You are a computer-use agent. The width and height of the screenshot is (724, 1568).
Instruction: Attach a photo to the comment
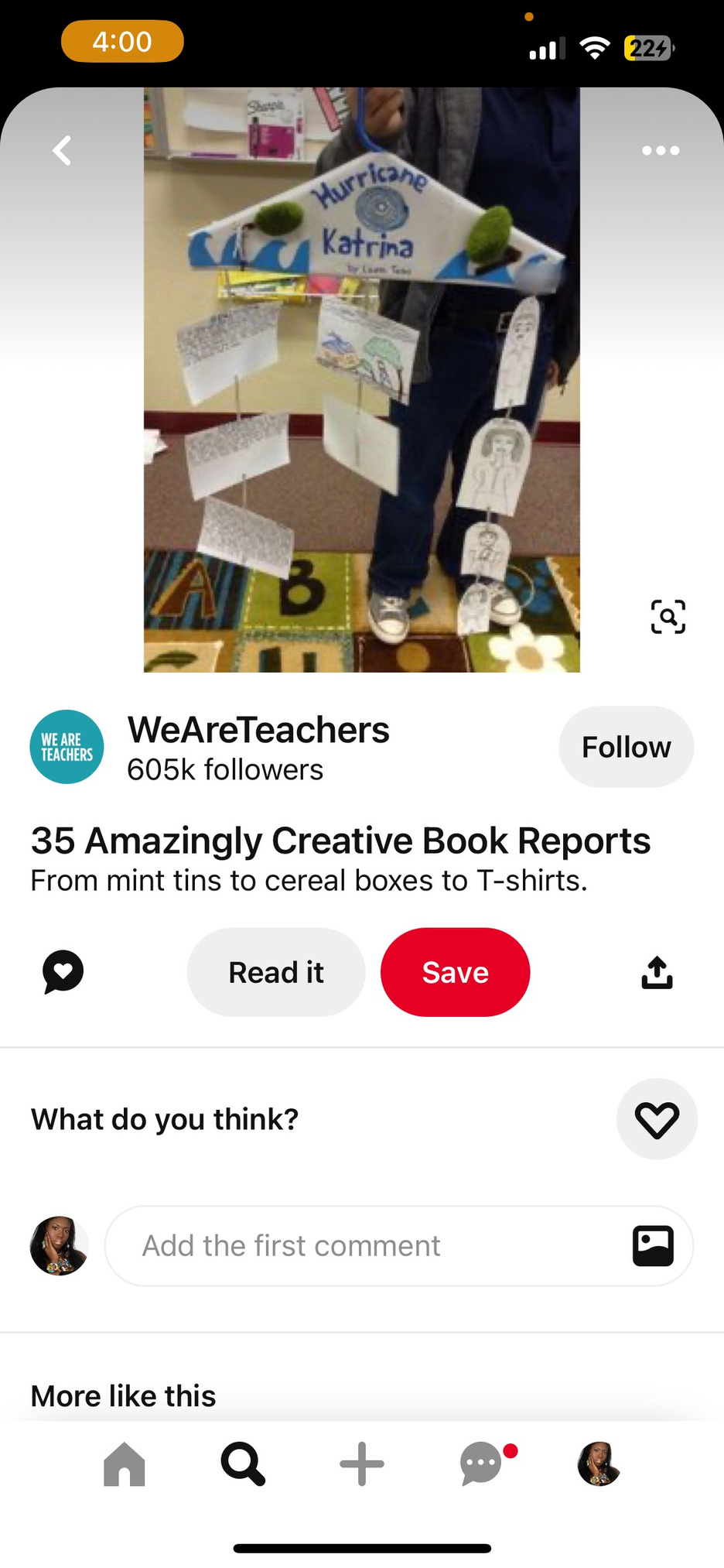pos(653,1246)
